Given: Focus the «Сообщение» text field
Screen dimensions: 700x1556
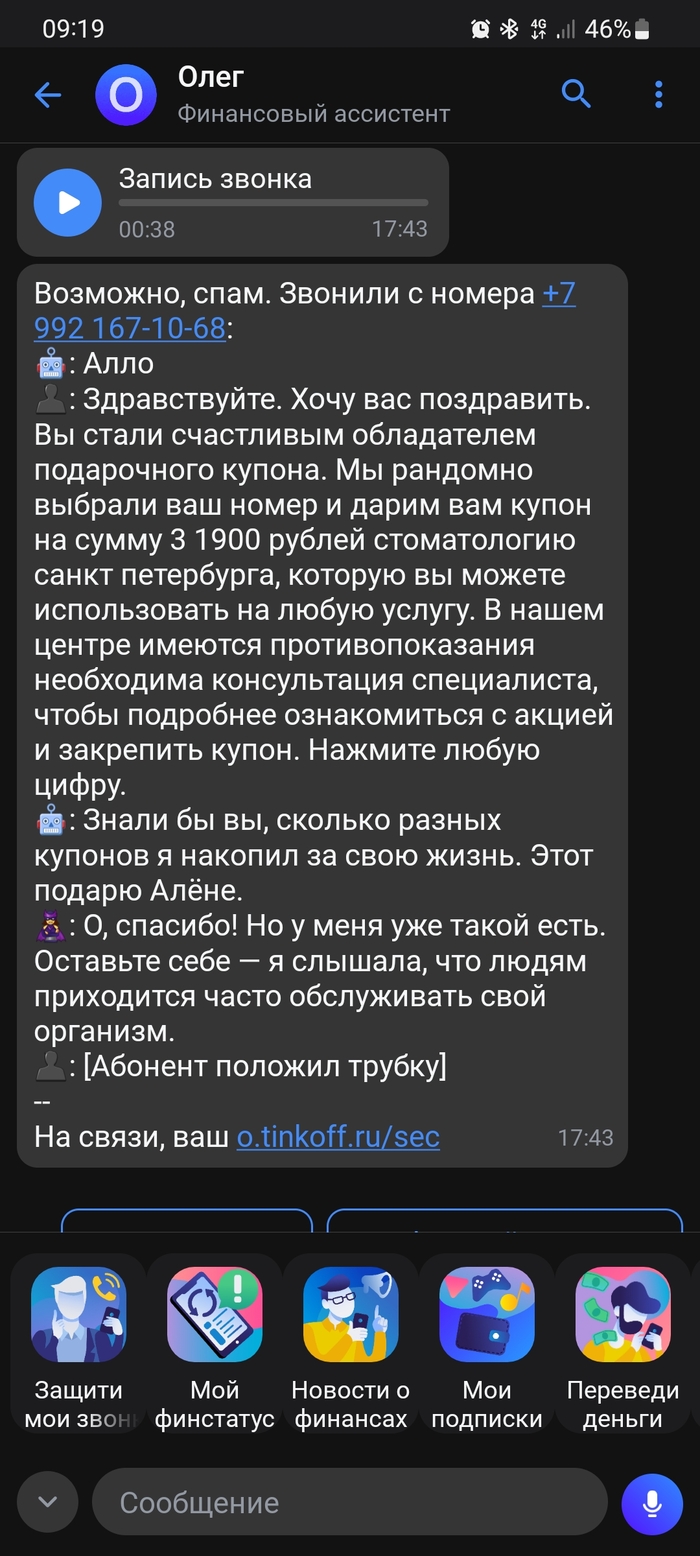Looking at the screenshot, I should 350,1502.
